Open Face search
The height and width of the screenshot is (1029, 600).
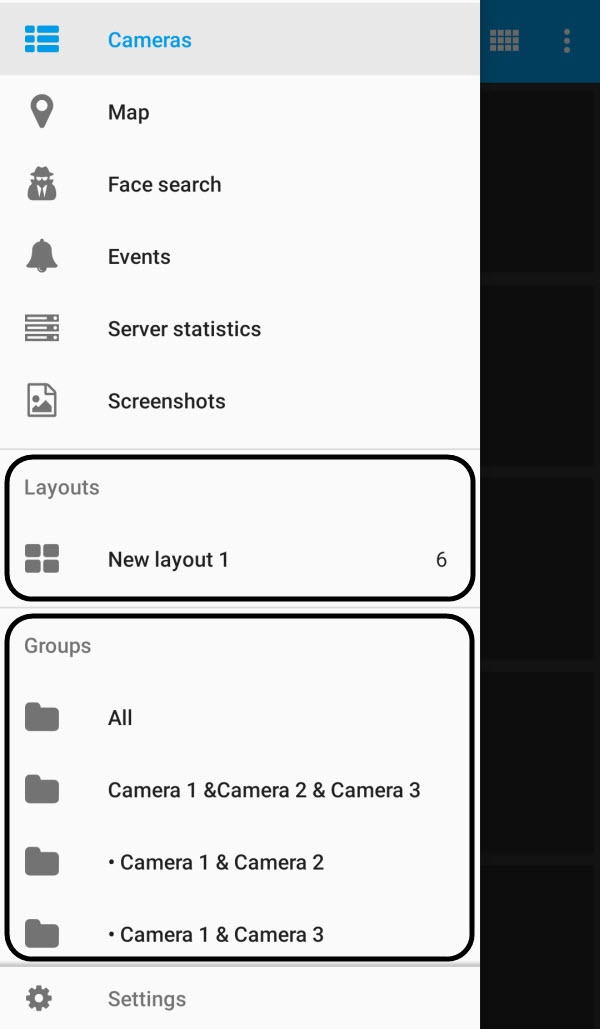(x=164, y=185)
